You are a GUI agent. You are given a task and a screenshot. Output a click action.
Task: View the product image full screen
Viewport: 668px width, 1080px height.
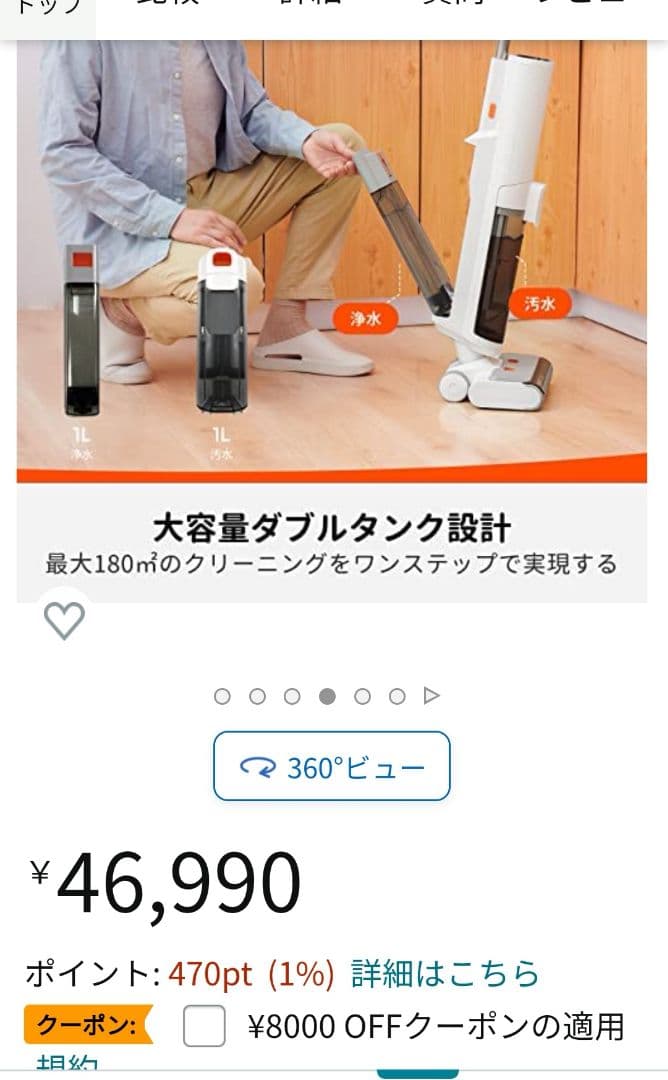332,300
